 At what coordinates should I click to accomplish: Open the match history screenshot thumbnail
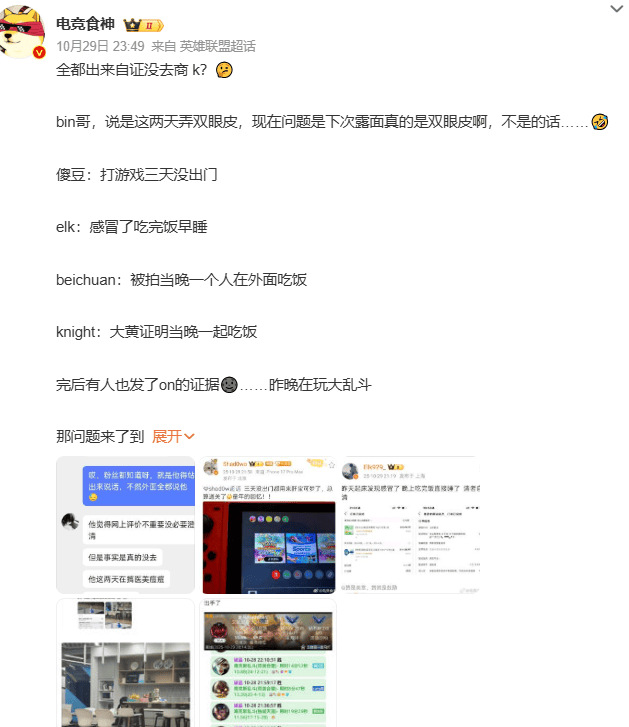(267, 662)
